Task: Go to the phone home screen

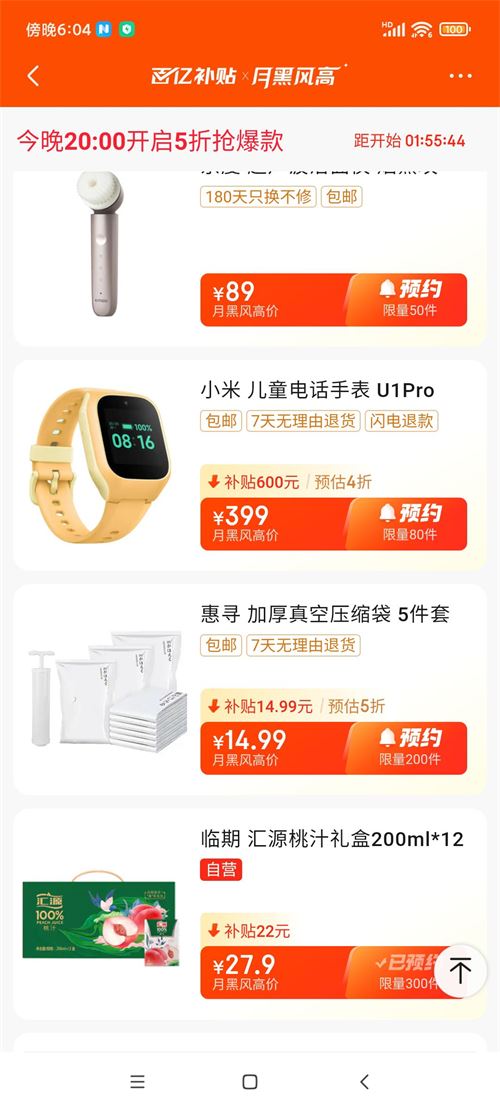Action: click(250, 1082)
